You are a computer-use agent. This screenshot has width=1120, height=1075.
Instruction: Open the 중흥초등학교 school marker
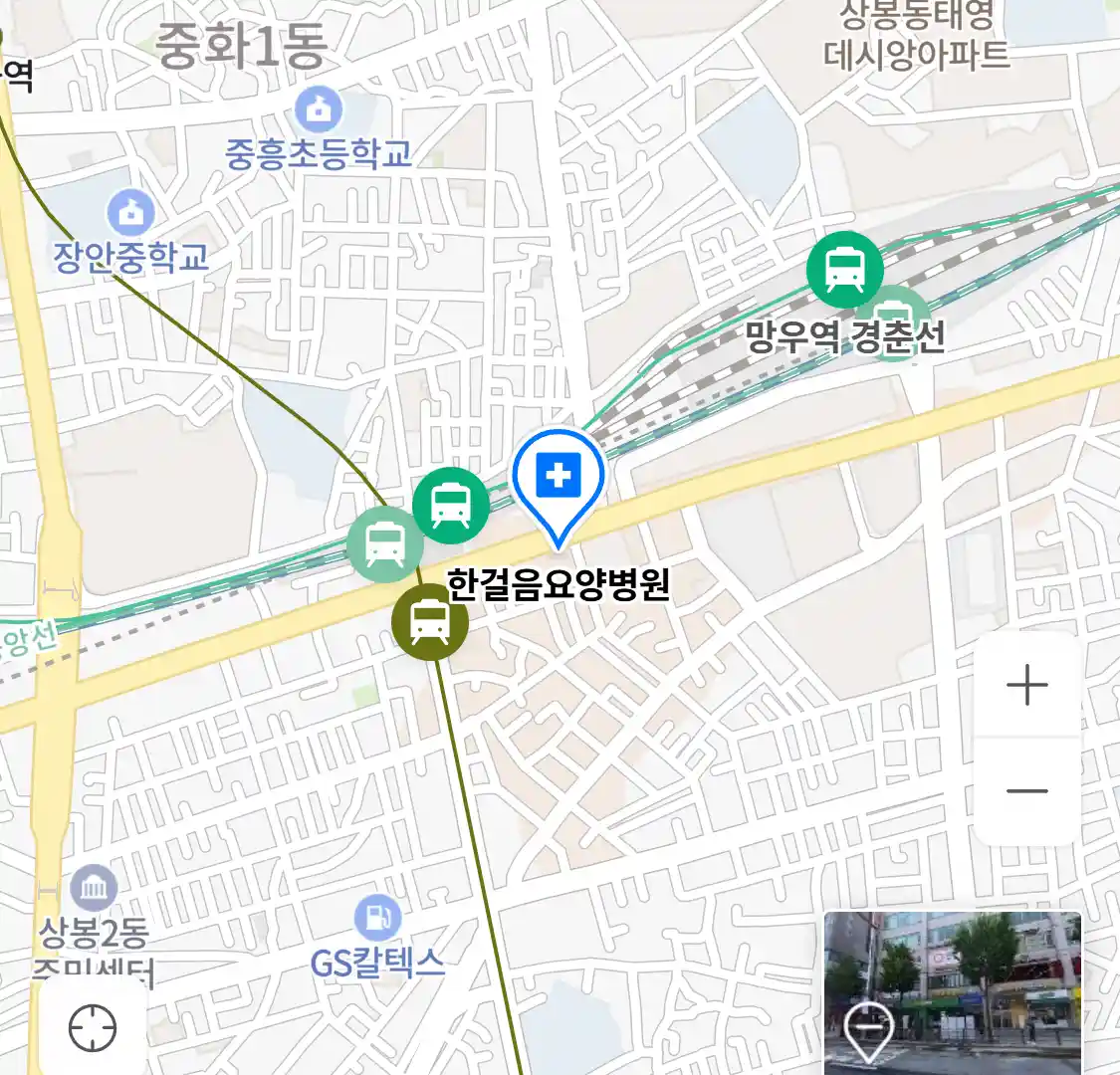tap(319, 110)
